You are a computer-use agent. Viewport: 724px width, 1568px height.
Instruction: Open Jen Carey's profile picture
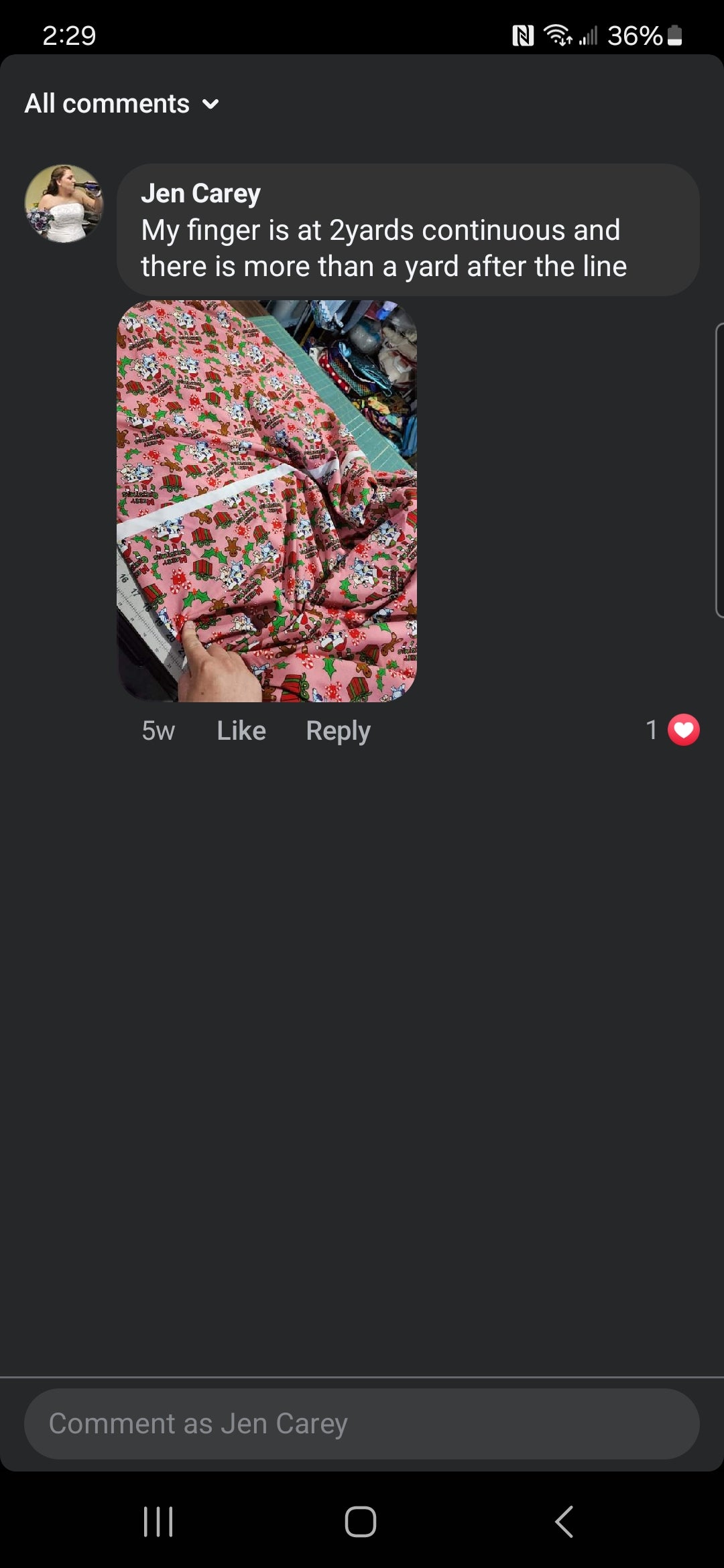64,204
